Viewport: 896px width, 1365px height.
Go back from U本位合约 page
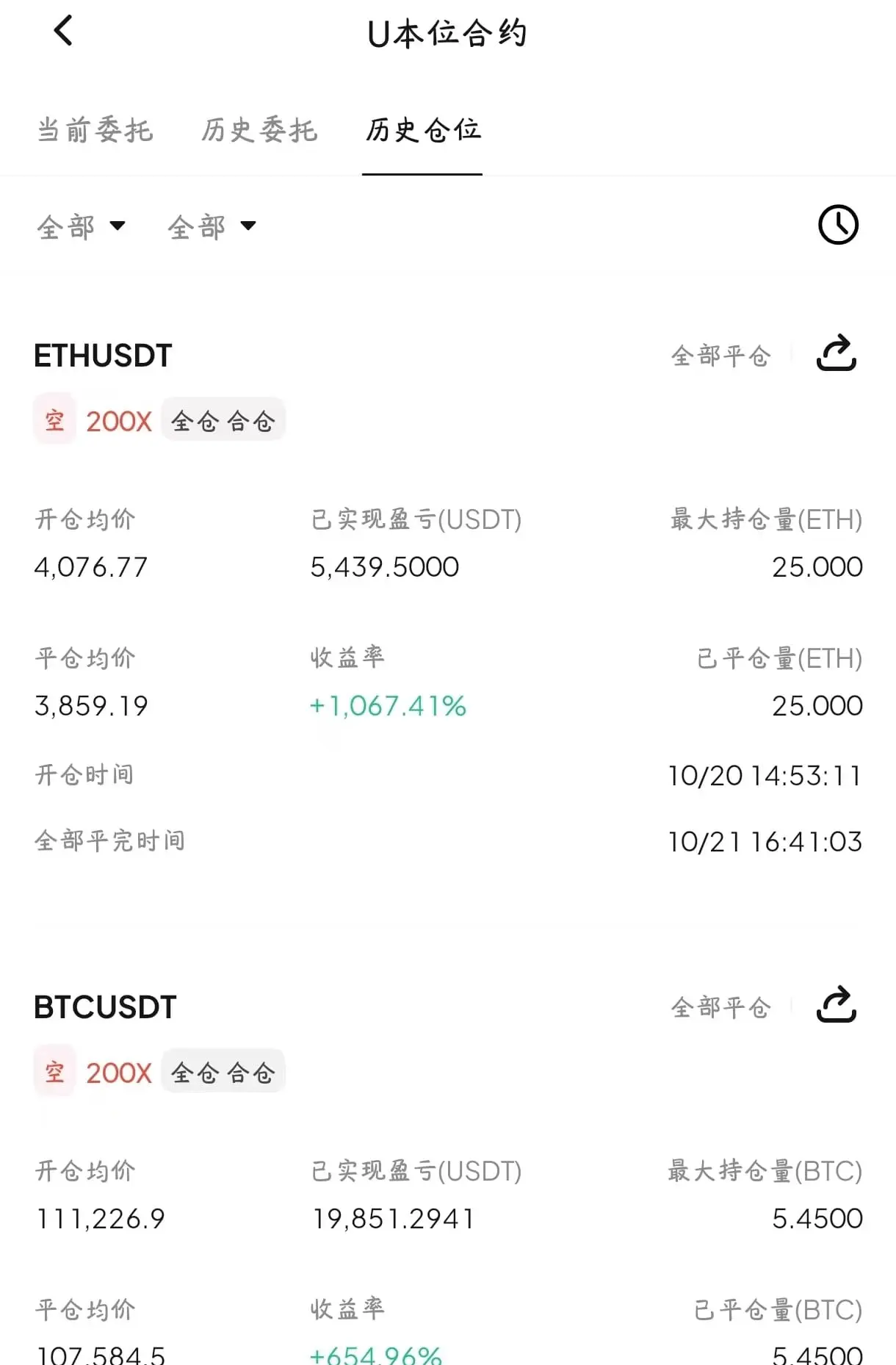pos(64,32)
